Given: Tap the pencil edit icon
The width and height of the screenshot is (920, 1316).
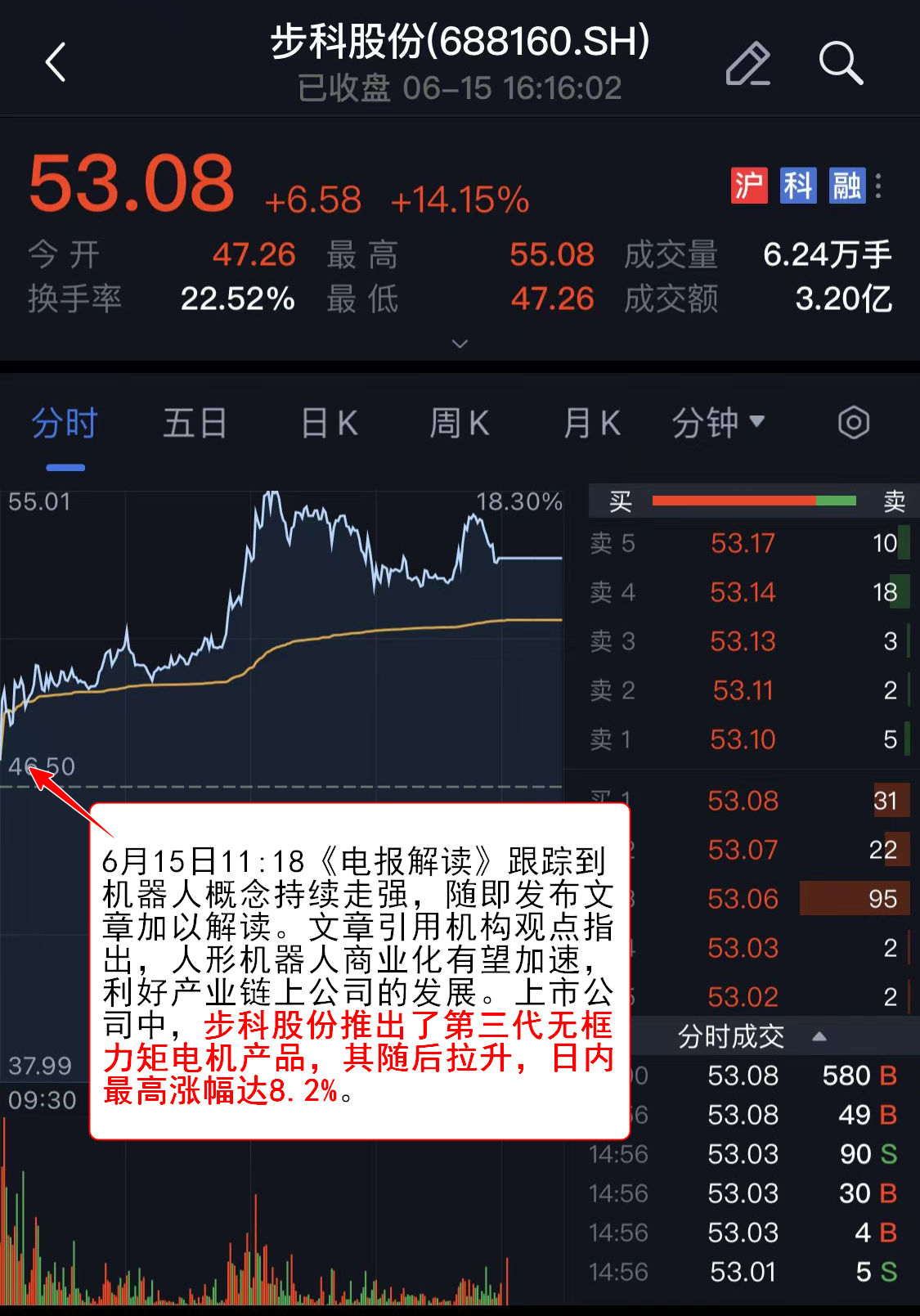Looking at the screenshot, I should pos(747,63).
